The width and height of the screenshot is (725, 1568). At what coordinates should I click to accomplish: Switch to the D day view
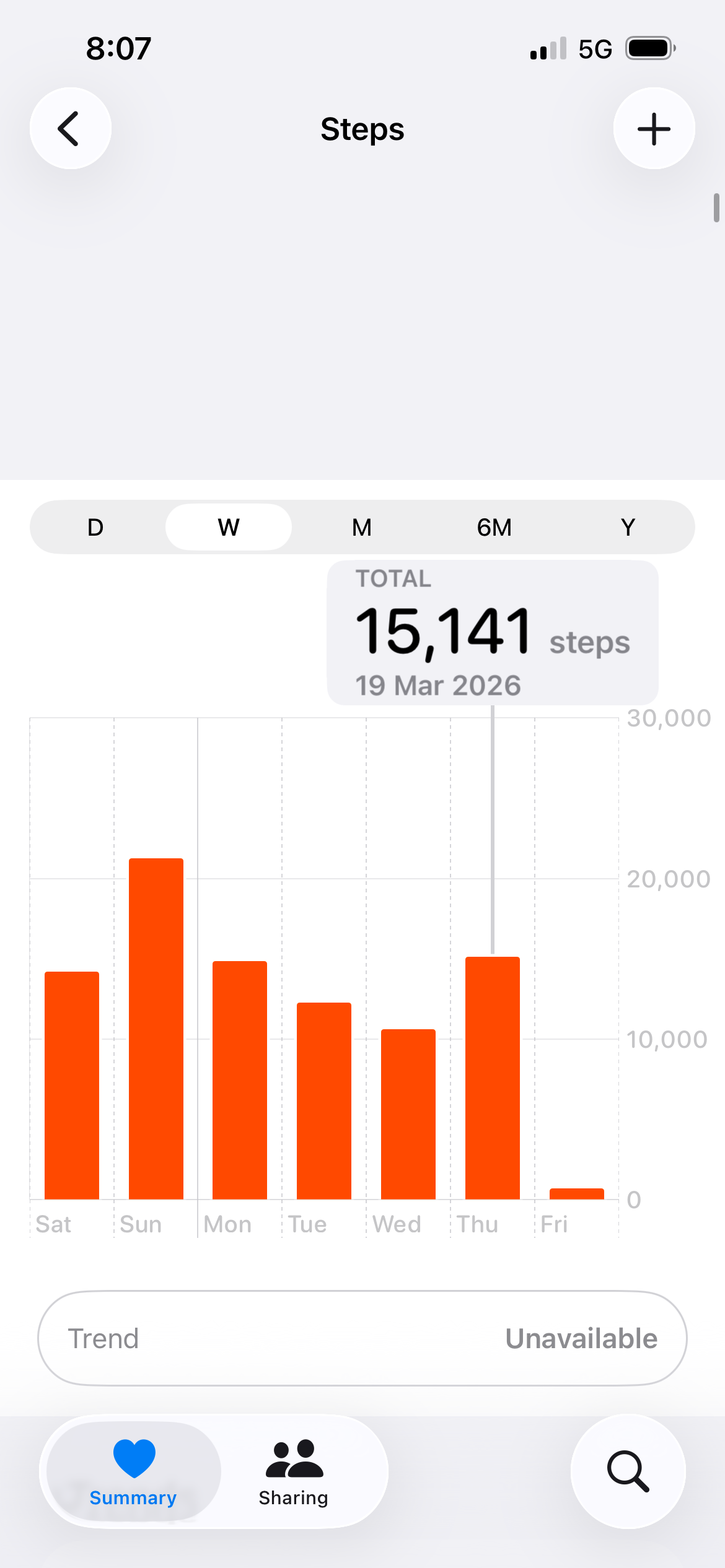95,528
